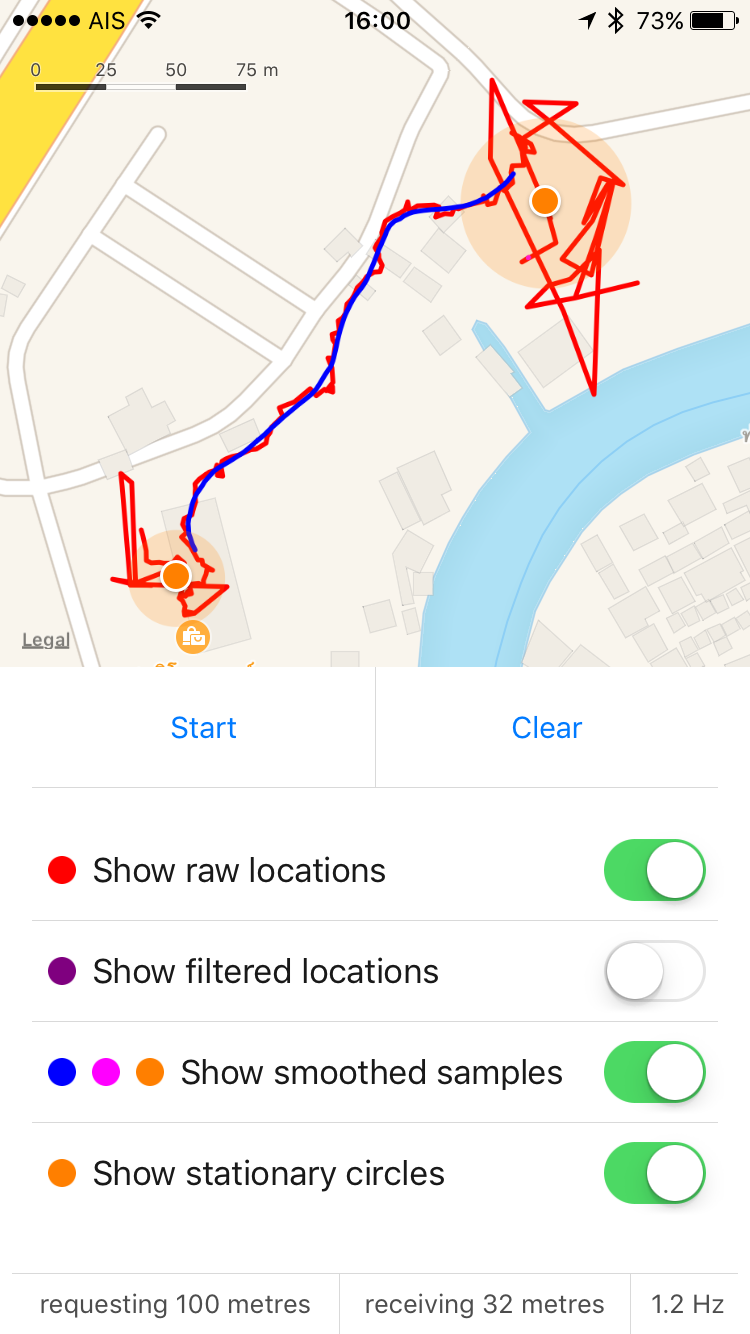This screenshot has height=1334, width=750.
Task: Clear the recorded track
Action: point(547,727)
